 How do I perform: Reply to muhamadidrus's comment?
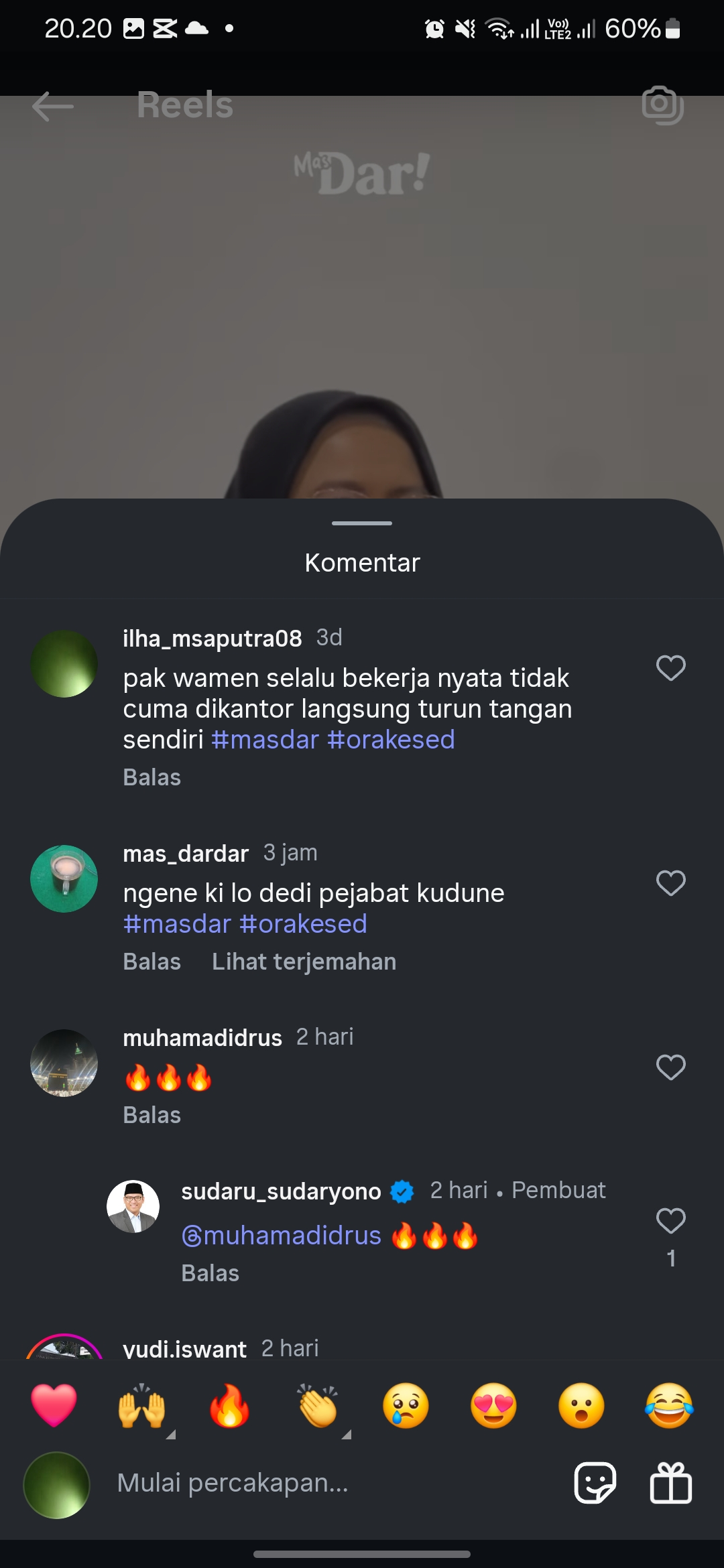coord(152,1115)
